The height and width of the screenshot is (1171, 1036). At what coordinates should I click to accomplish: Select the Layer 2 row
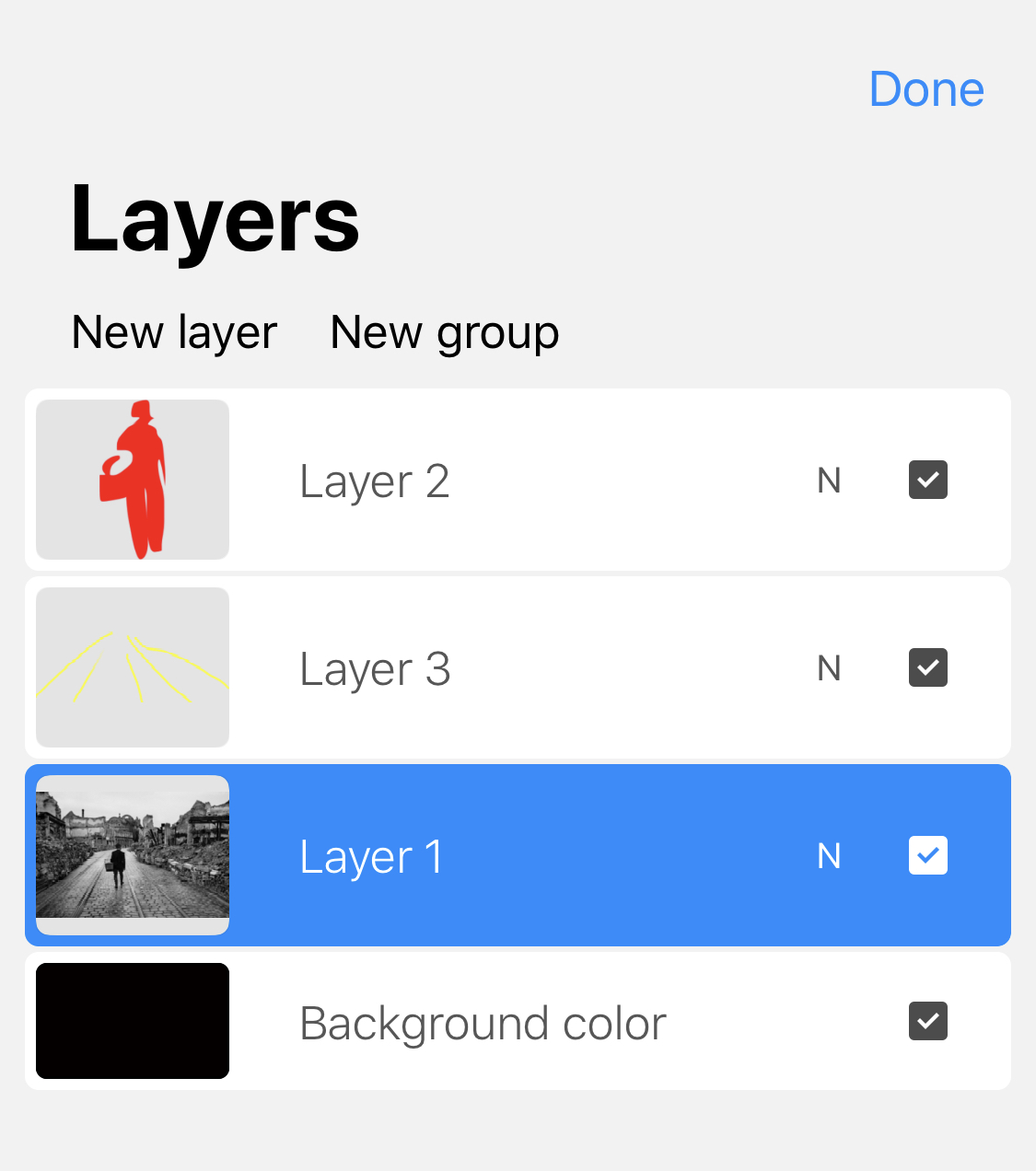point(516,481)
